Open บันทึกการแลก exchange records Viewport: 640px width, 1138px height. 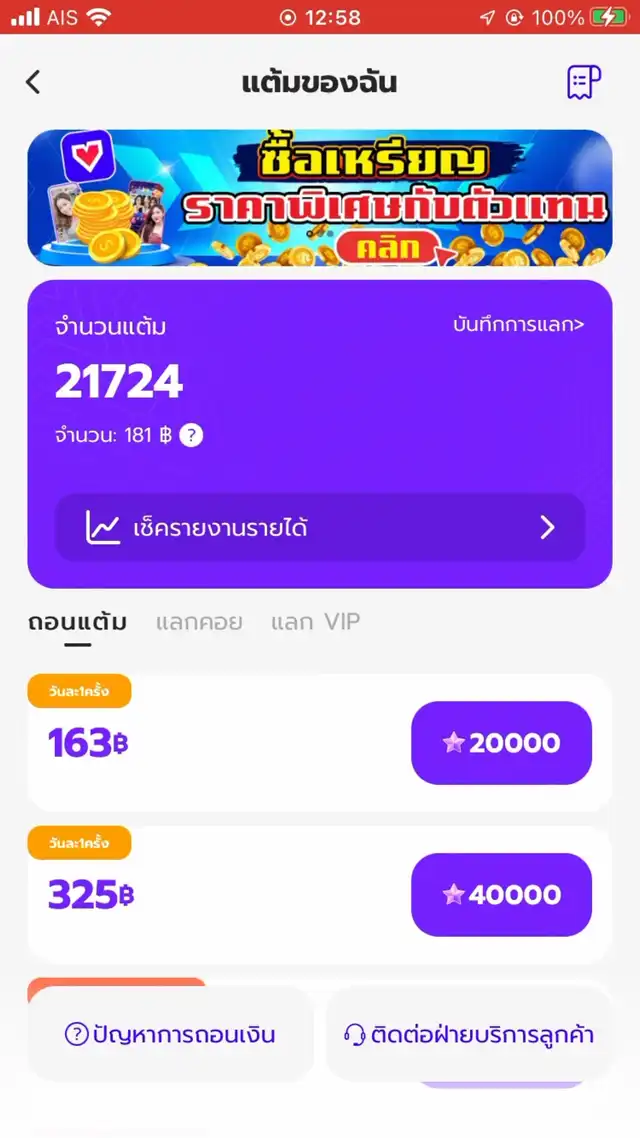coord(518,324)
